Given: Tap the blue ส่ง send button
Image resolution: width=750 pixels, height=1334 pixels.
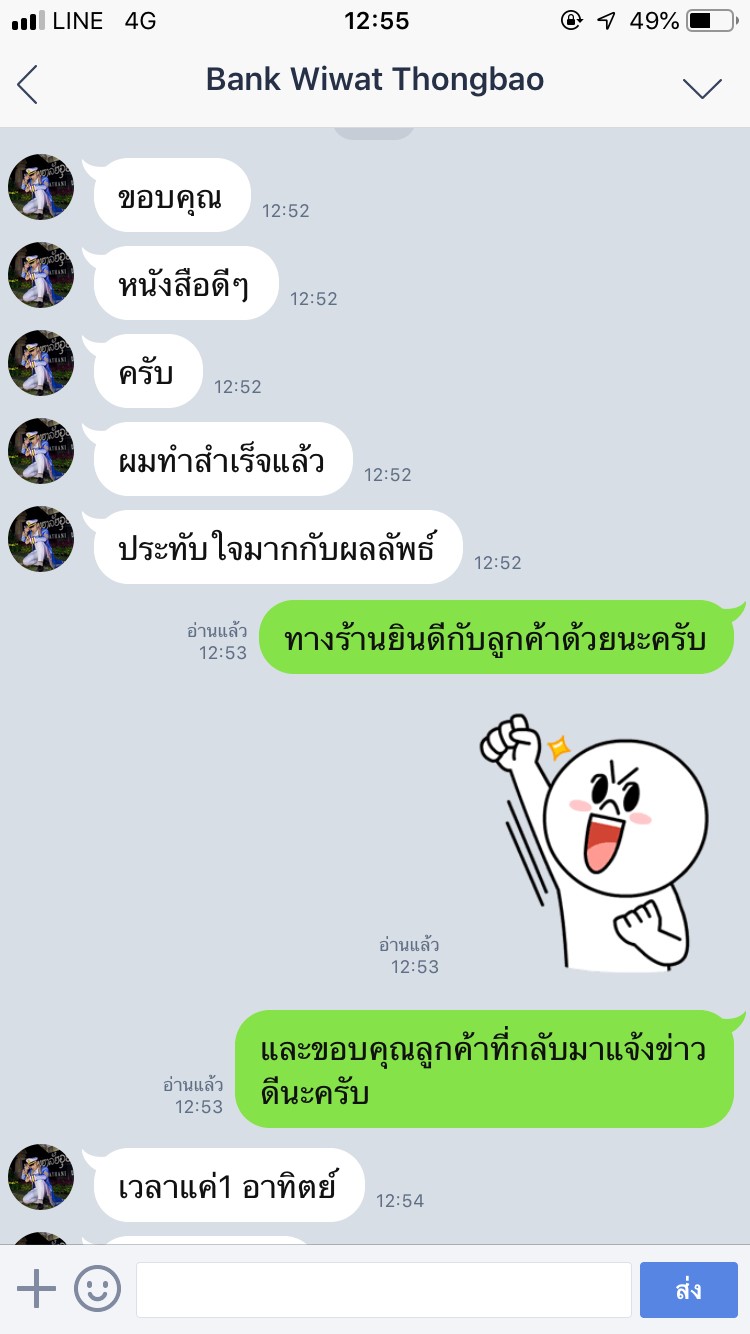Looking at the screenshot, I should click(688, 1289).
